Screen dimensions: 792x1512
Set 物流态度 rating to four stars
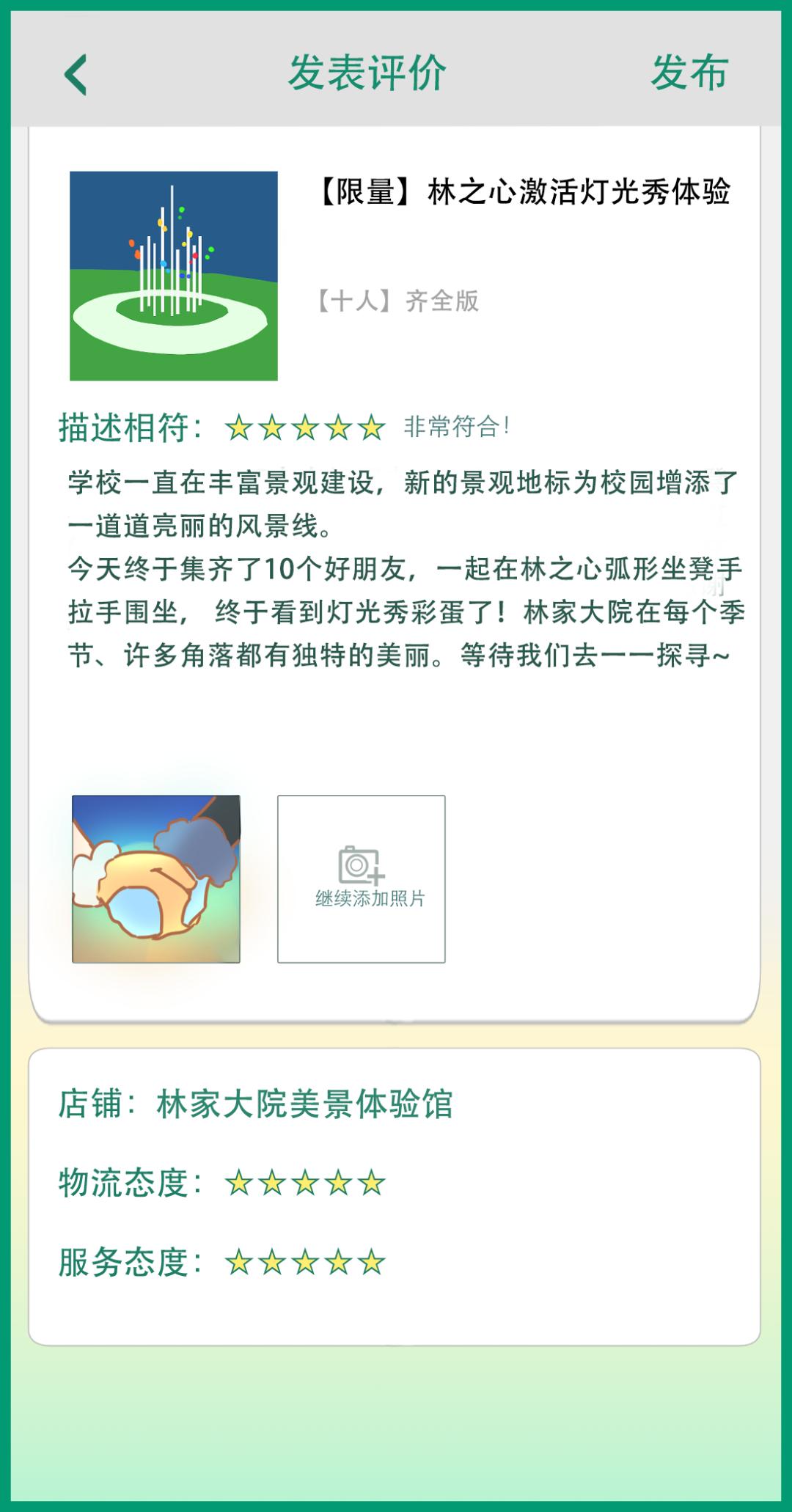coord(339,1183)
